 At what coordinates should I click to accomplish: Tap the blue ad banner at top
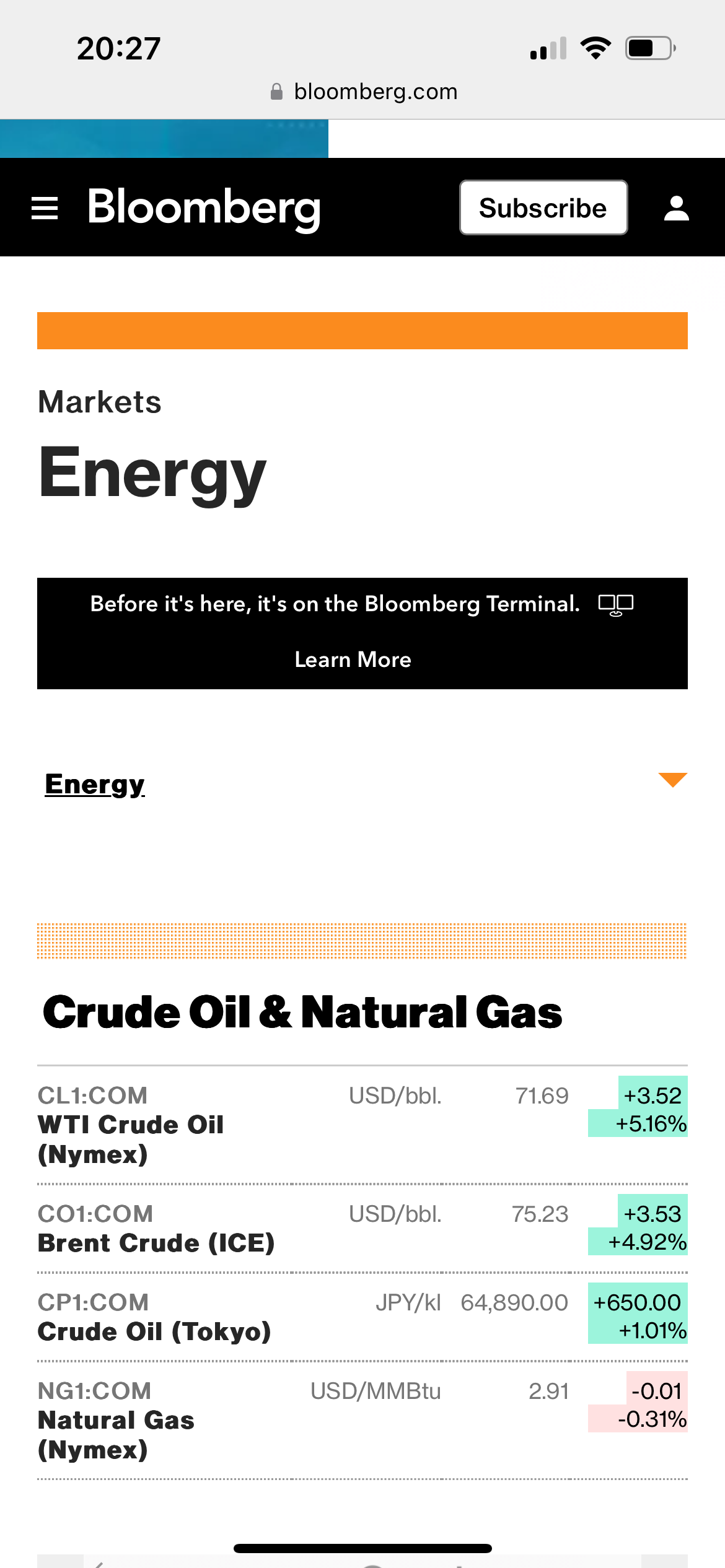(164, 139)
